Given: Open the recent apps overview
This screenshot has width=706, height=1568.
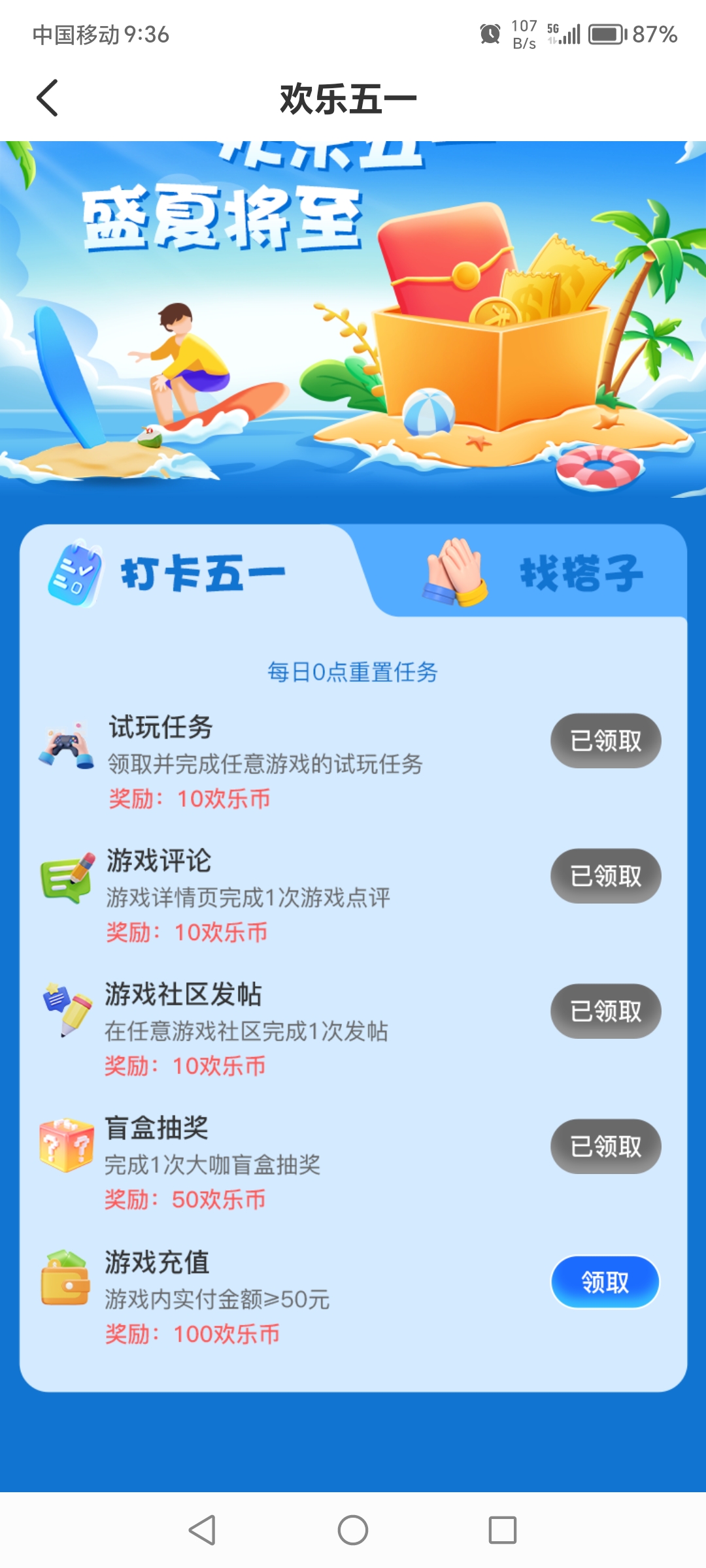Looking at the screenshot, I should coord(502,1530).
